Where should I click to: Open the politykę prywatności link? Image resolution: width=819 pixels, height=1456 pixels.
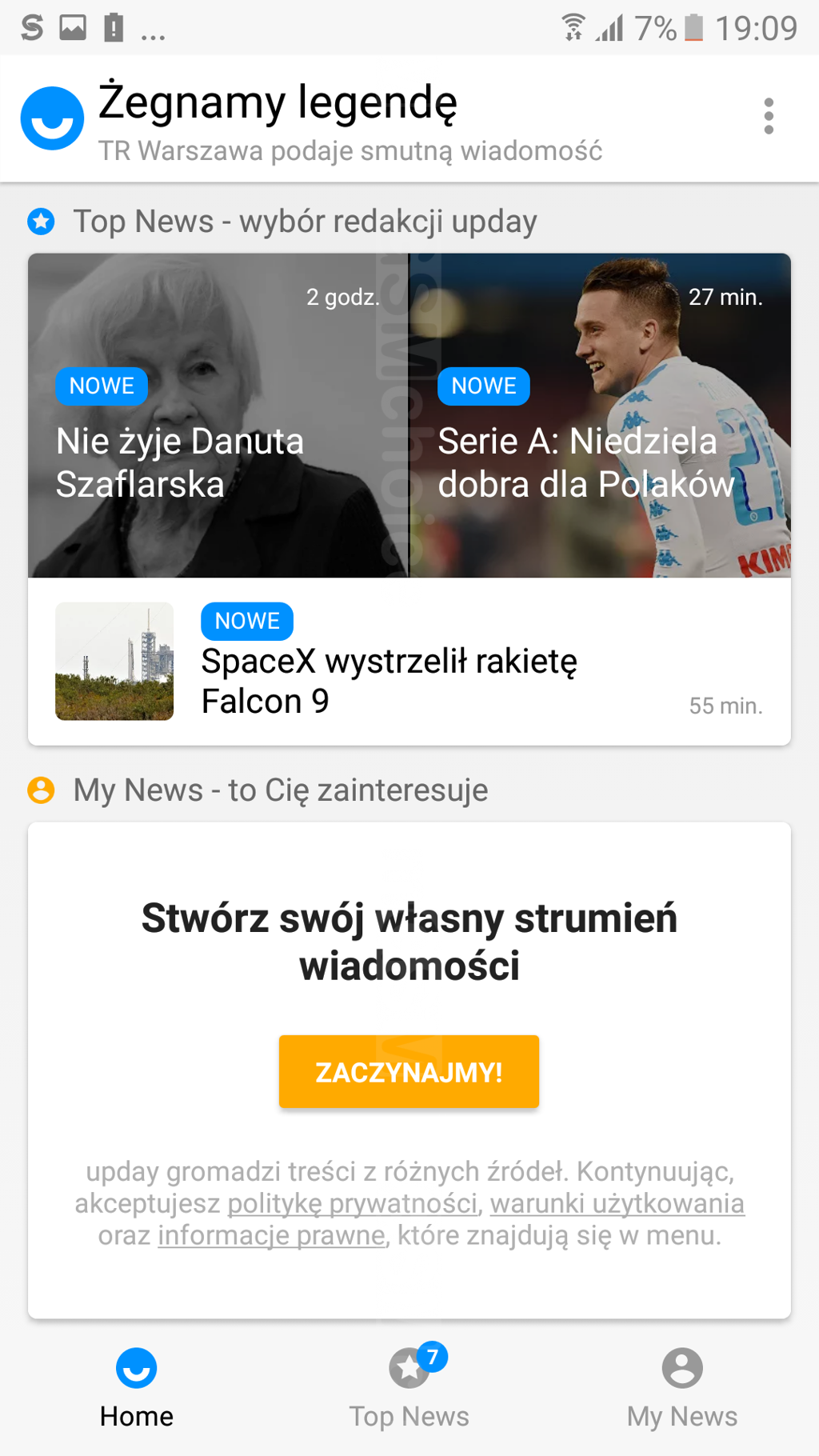(x=353, y=1204)
